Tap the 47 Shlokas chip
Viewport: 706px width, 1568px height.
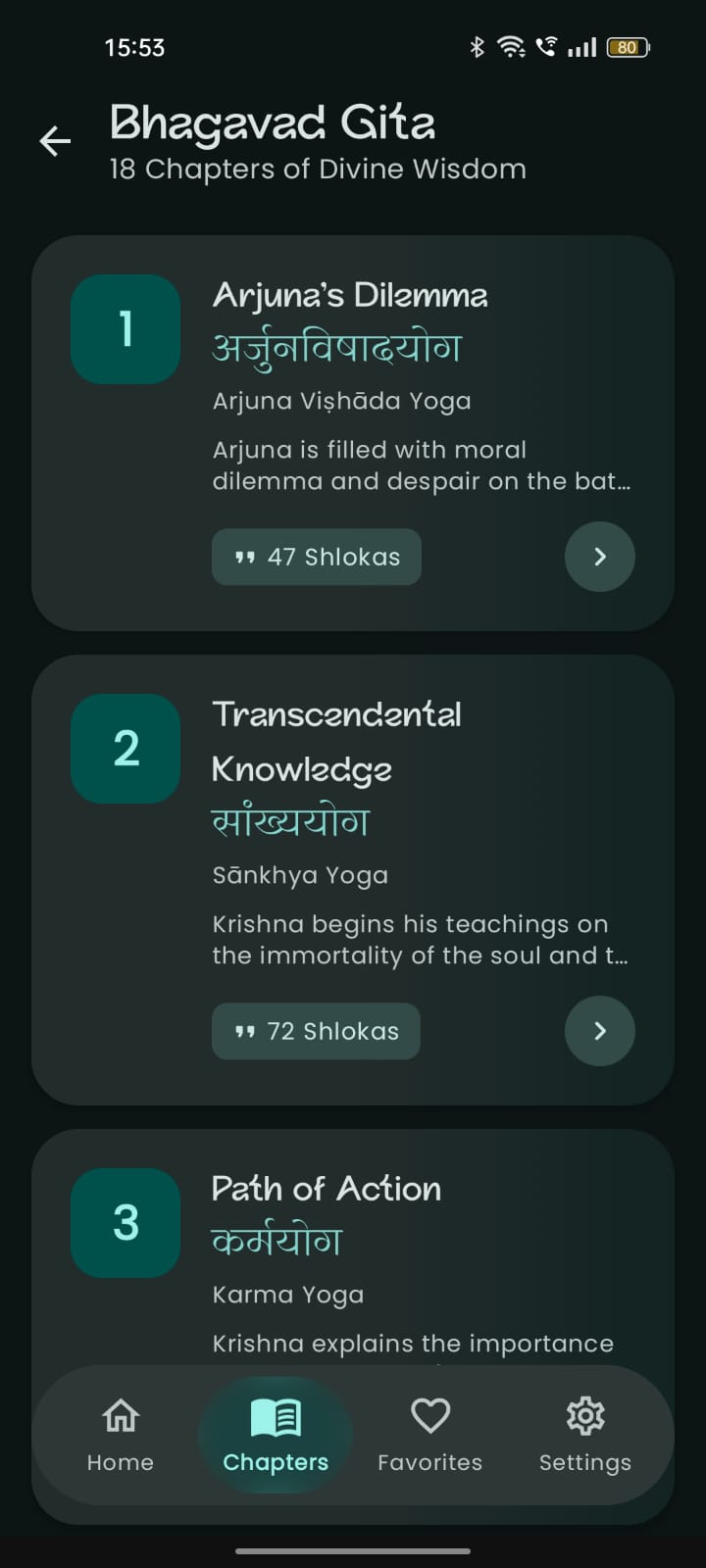point(317,557)
